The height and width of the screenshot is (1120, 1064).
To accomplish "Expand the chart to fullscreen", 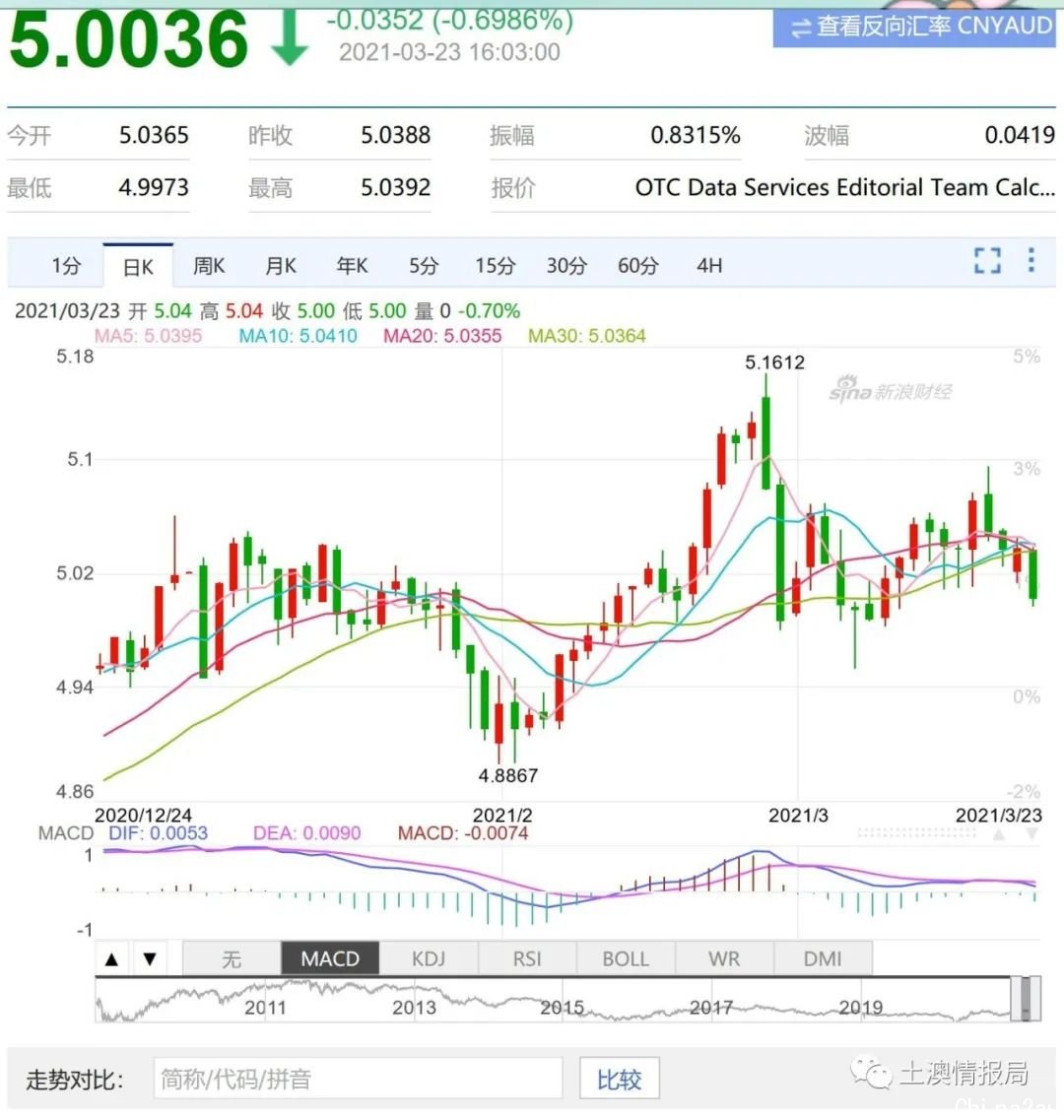I will 987,260.
